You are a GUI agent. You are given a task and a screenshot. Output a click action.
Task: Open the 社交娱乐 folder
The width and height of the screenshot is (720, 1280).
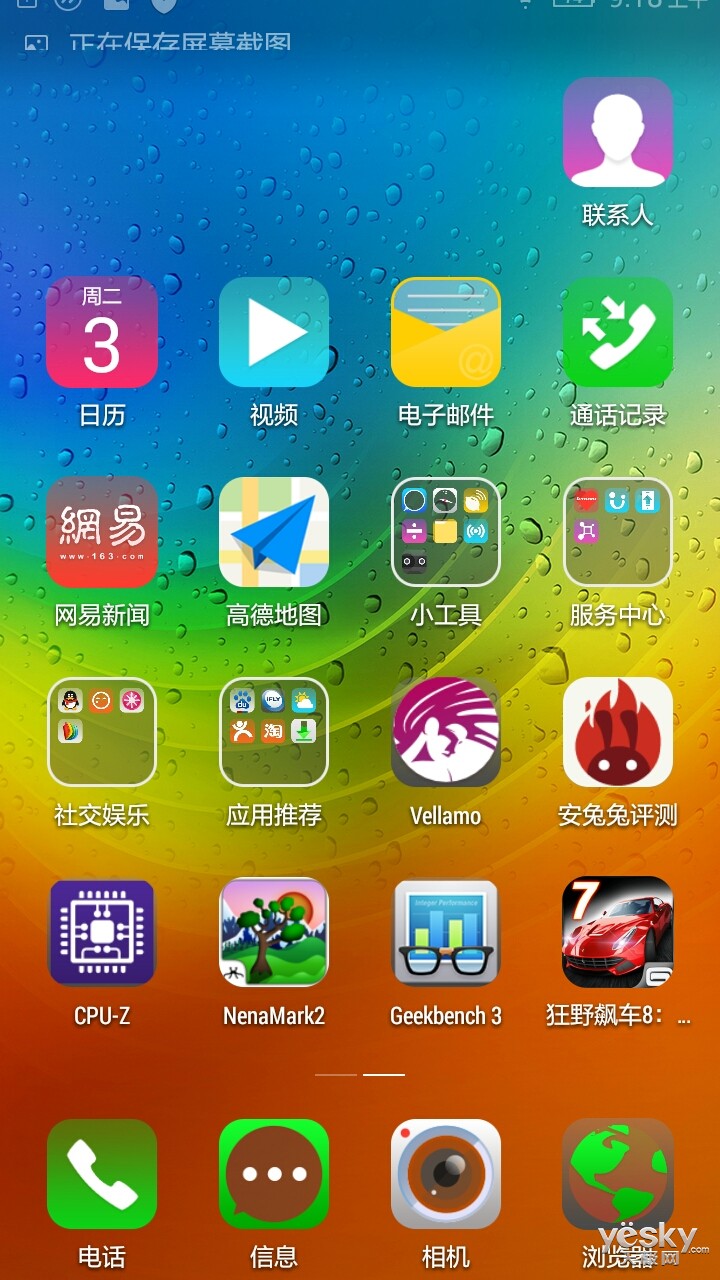point(102,732)
